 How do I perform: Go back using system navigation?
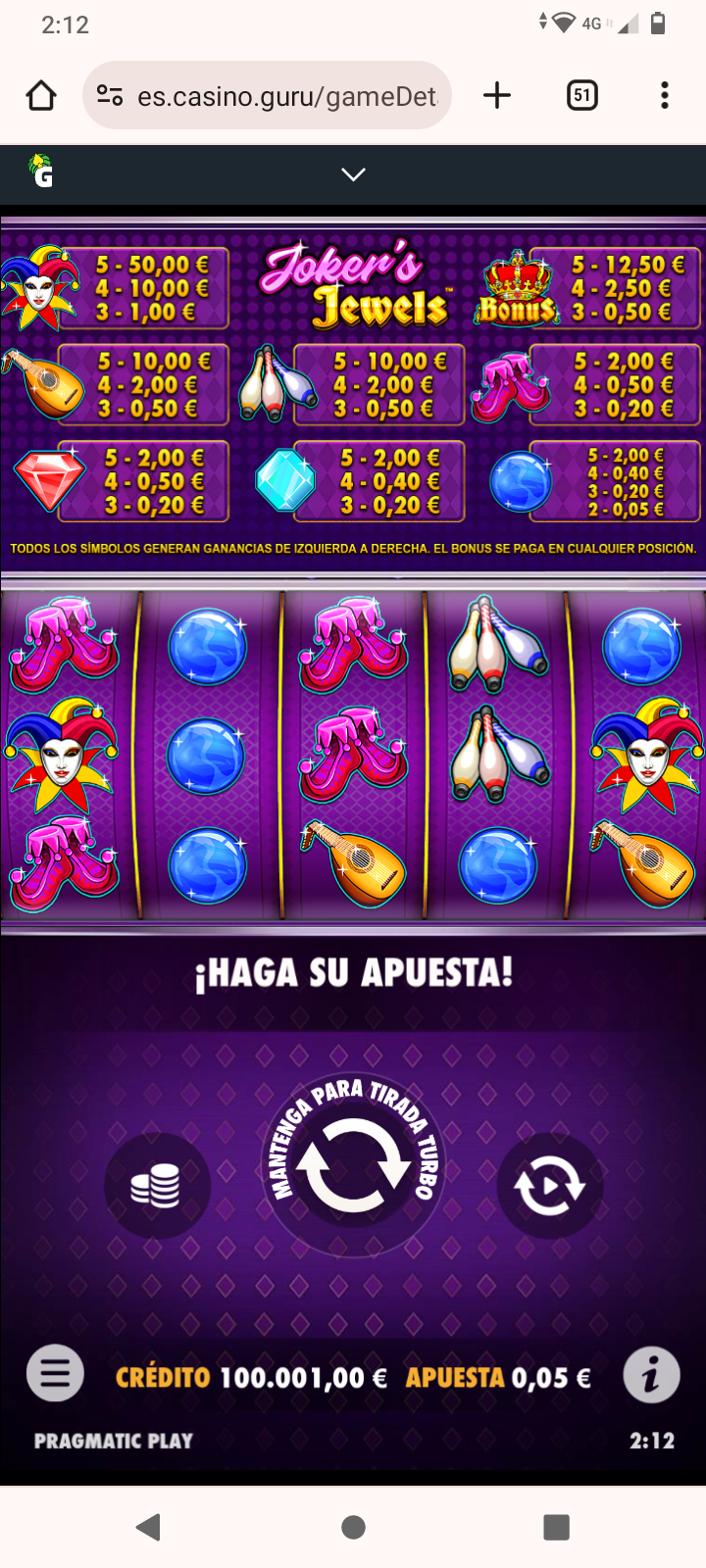(x=149, y=1527)
